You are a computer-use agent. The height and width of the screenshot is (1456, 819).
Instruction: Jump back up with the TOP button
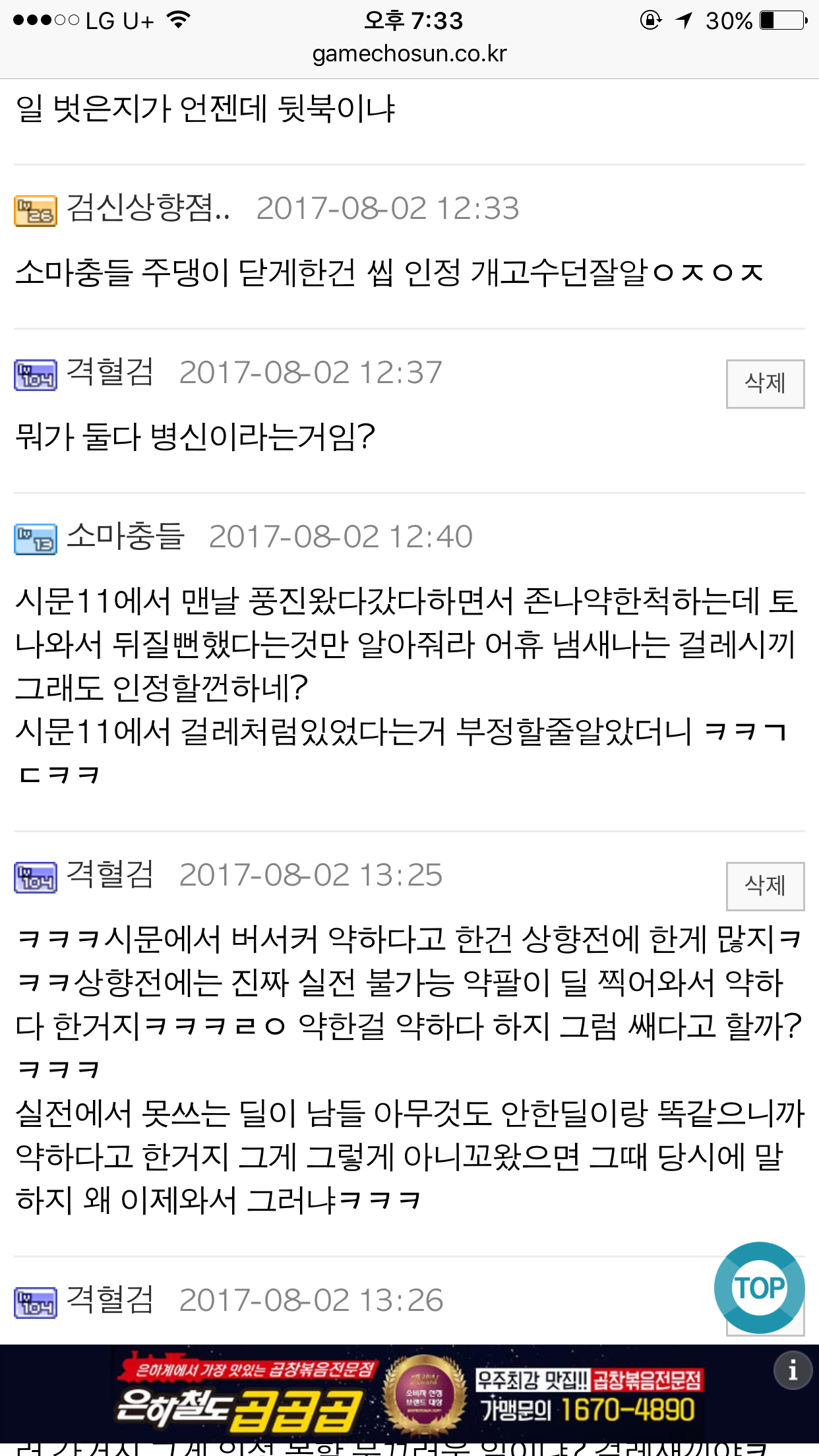[759, 1288]
